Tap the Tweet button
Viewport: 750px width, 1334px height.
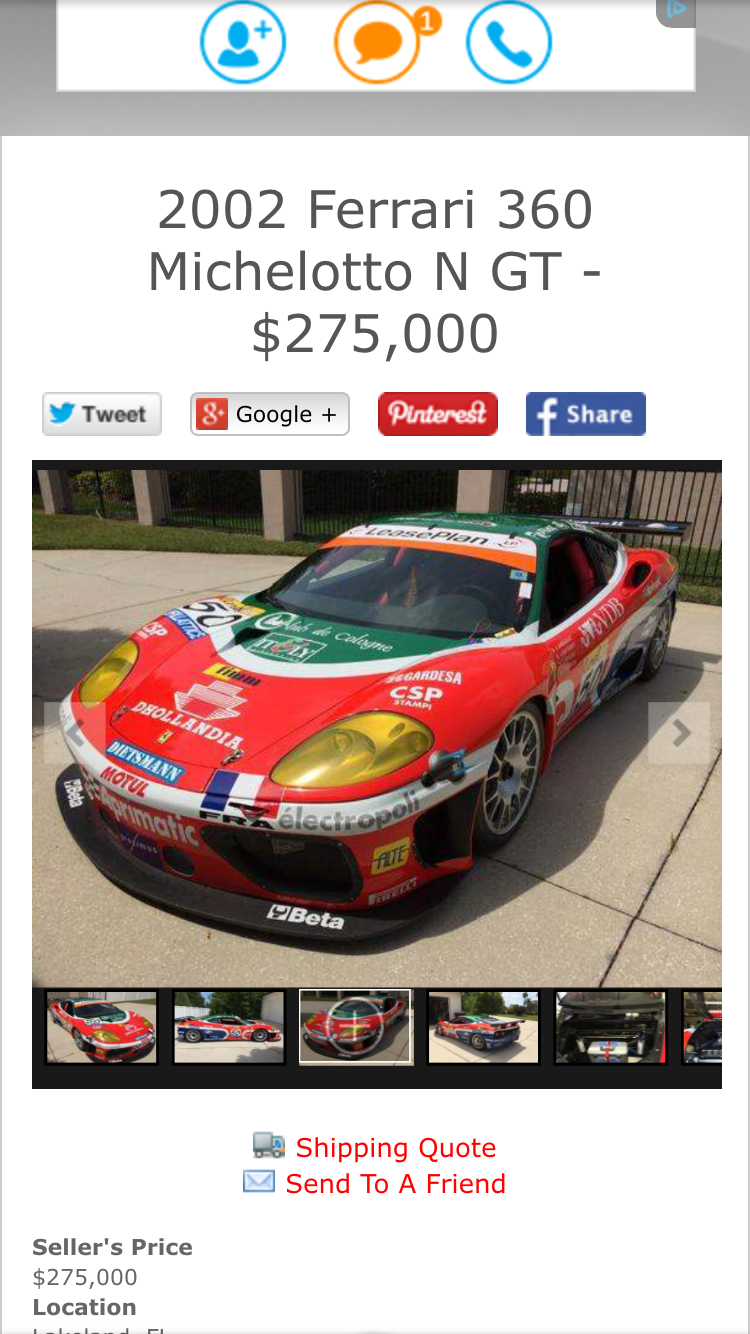(x=102, y=414)
